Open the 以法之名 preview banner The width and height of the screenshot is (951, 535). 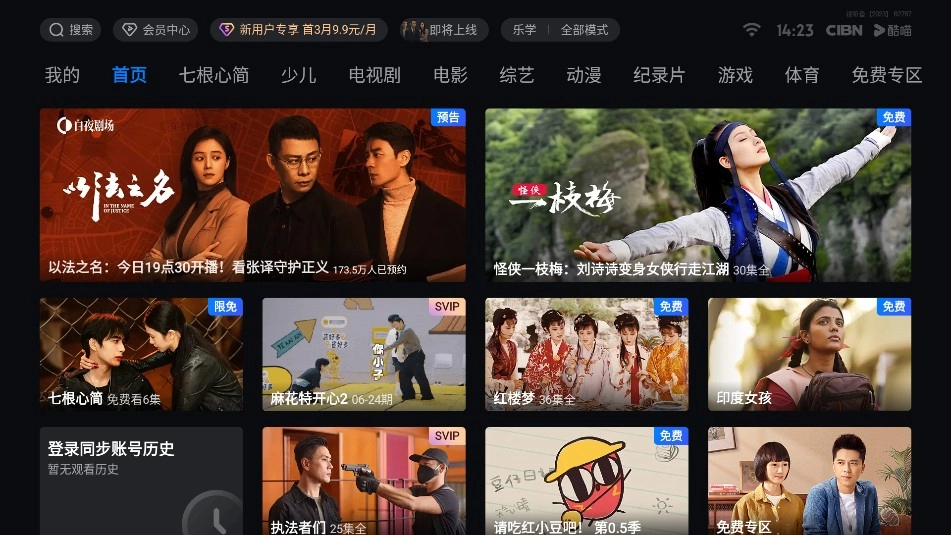pos(252,195)
